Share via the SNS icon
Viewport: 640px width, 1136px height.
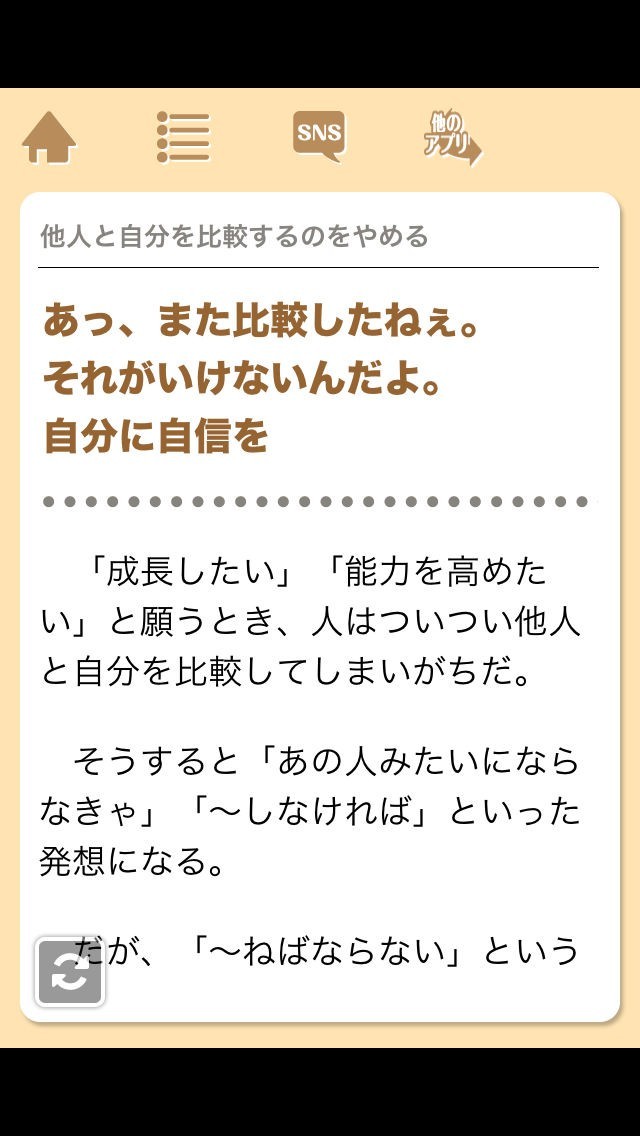[x=319, y=136]
